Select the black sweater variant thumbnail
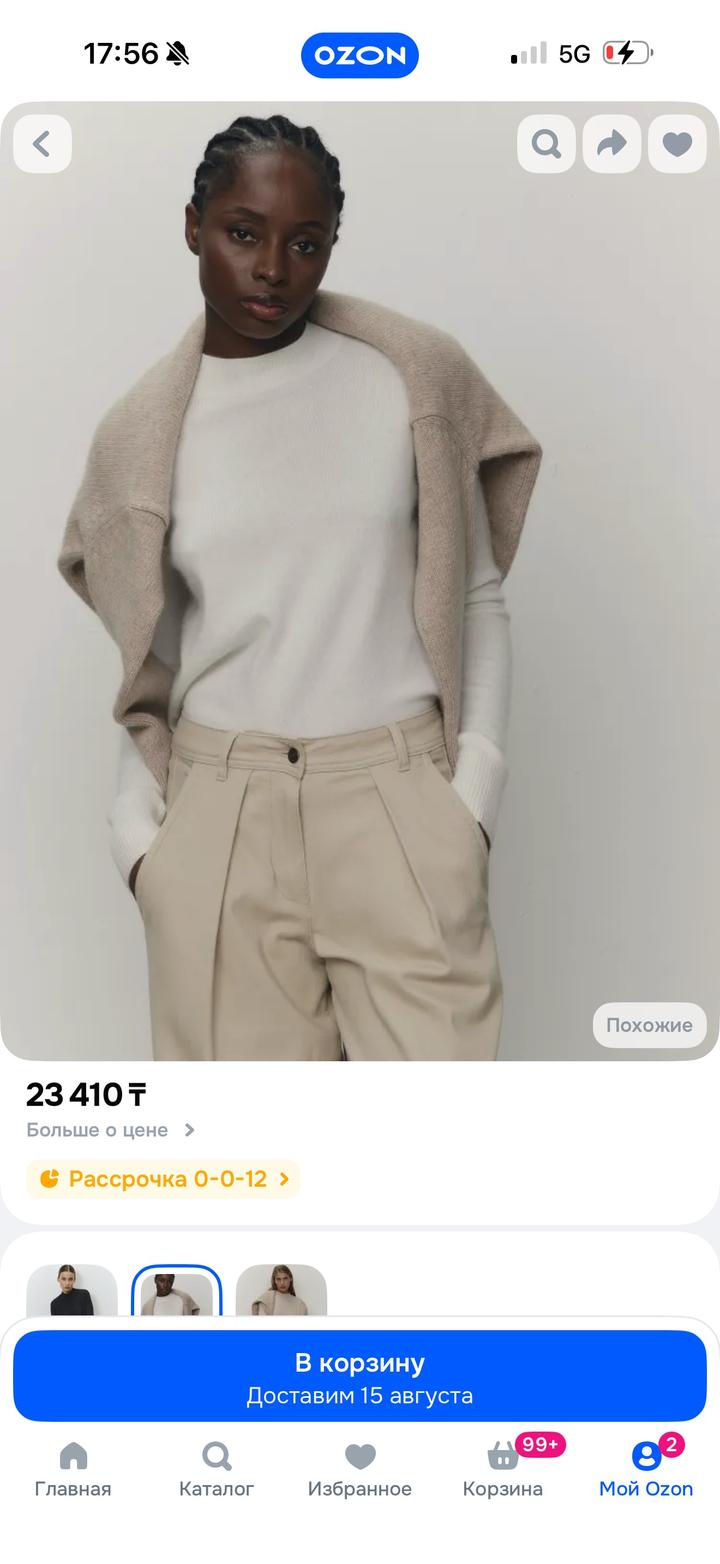Viewport: 720px width, 1564px height. 72,1290
